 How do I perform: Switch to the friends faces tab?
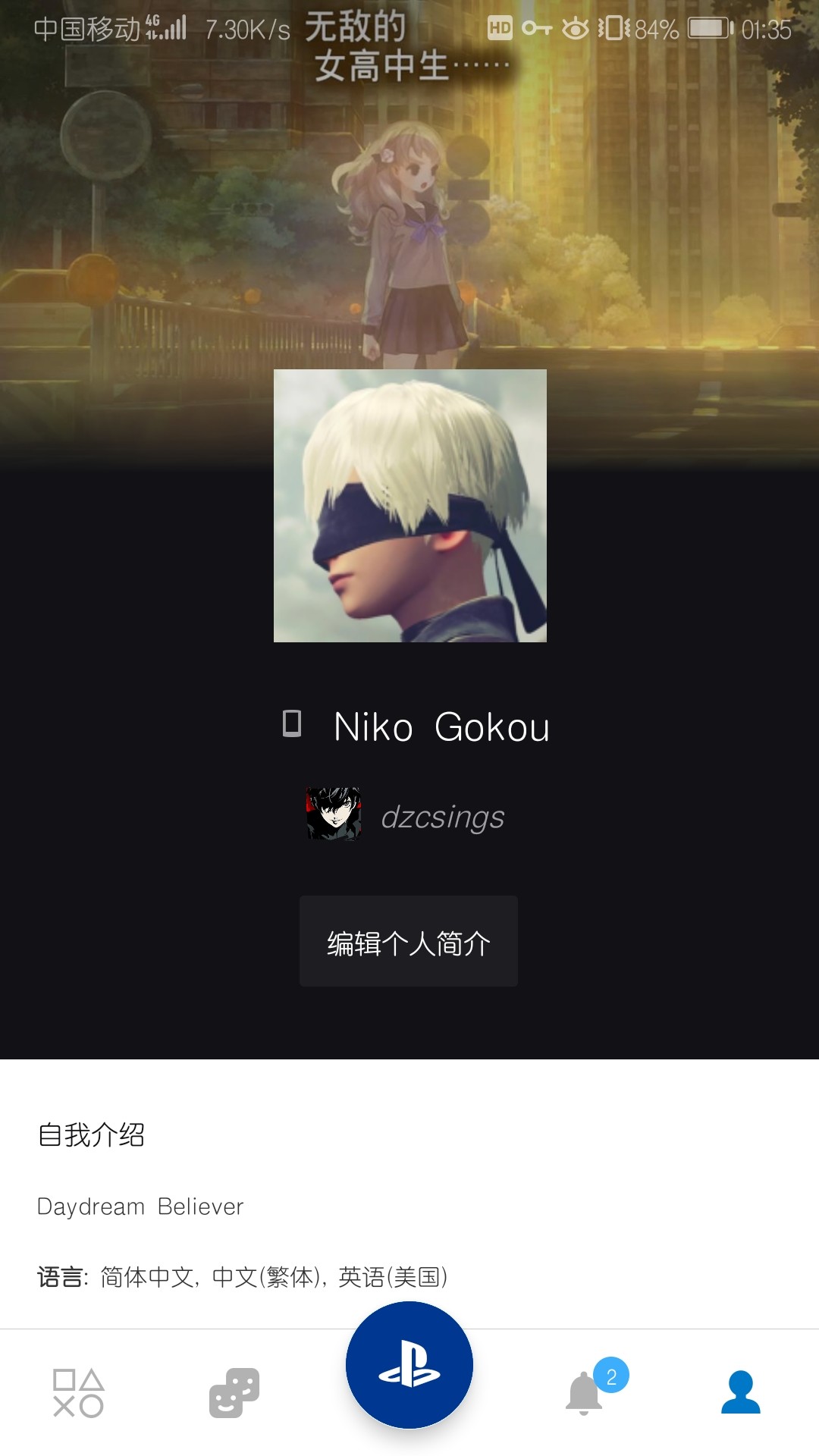coord(234,1393)
